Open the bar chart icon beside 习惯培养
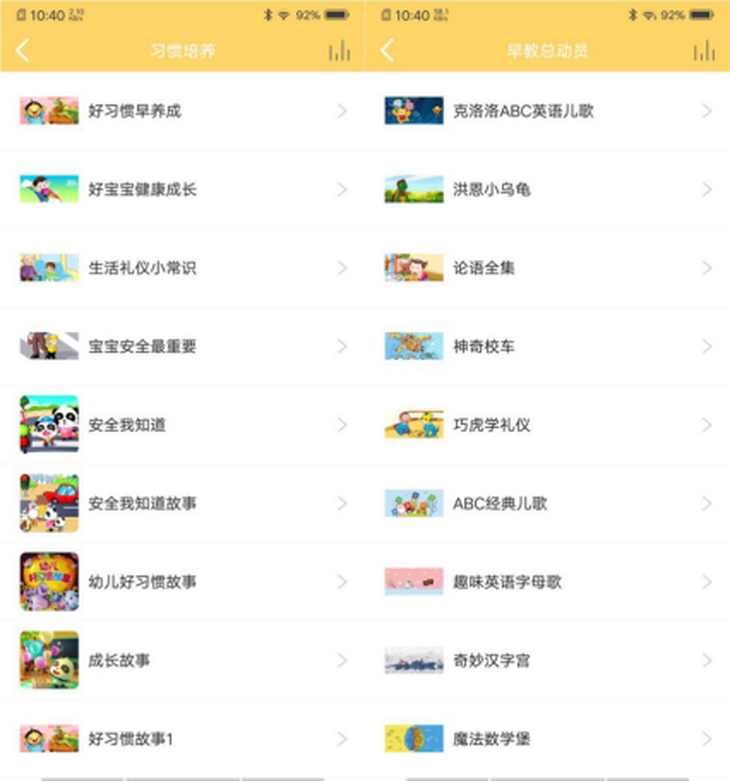Viewport: 730px width, 781px height. [339, 51]
